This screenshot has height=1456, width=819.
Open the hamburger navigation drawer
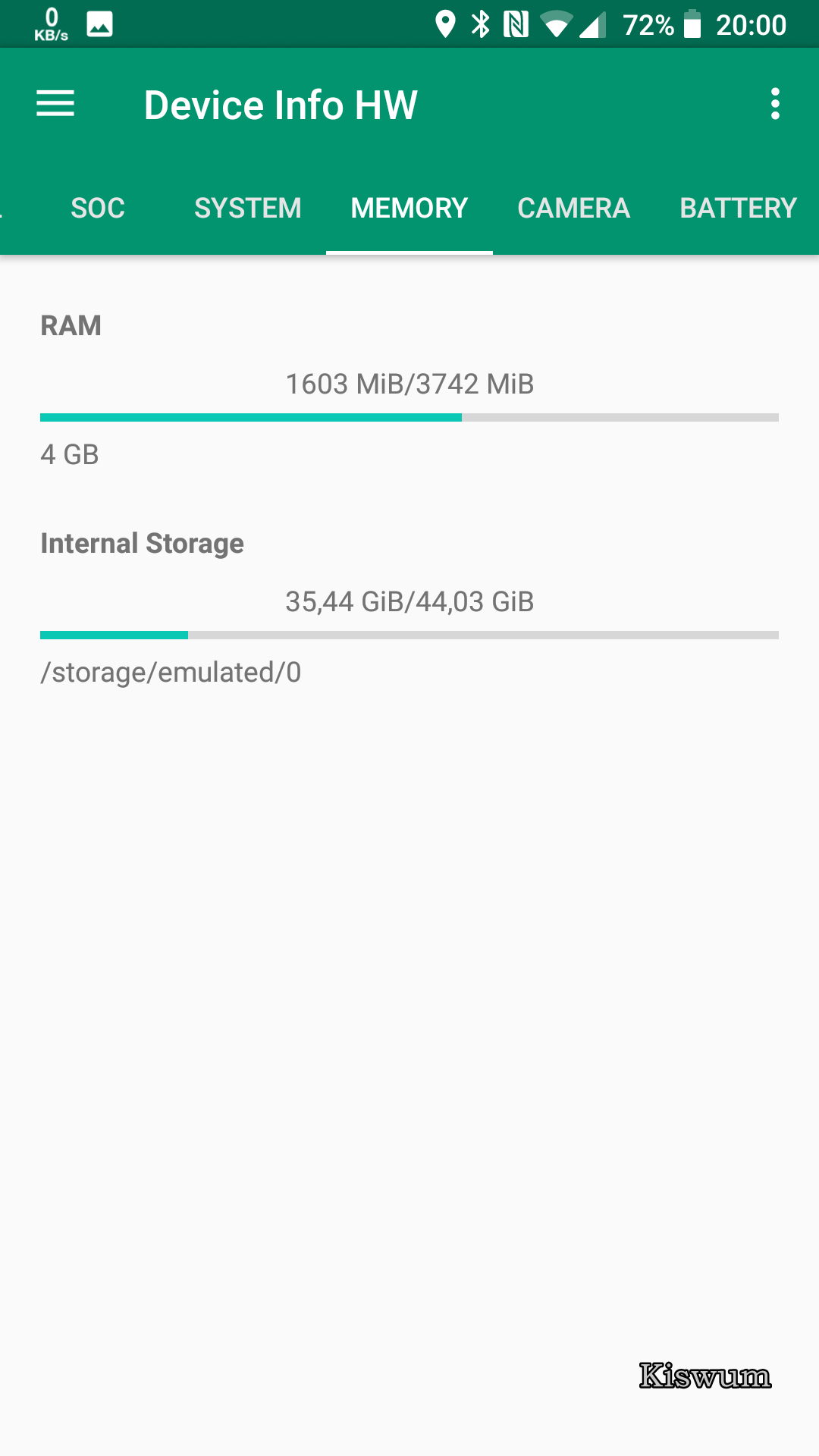[55, 104]
